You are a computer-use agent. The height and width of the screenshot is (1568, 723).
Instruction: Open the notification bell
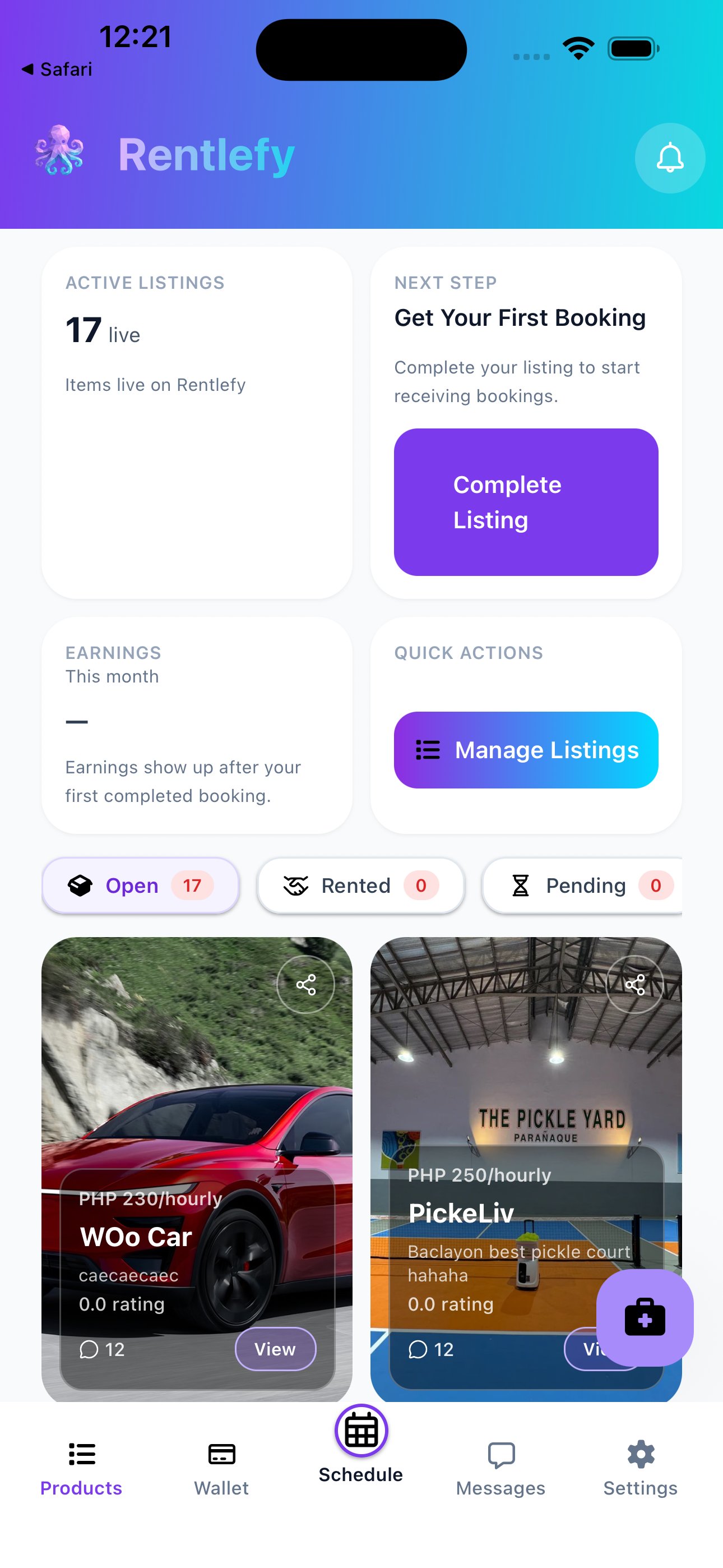669,158
